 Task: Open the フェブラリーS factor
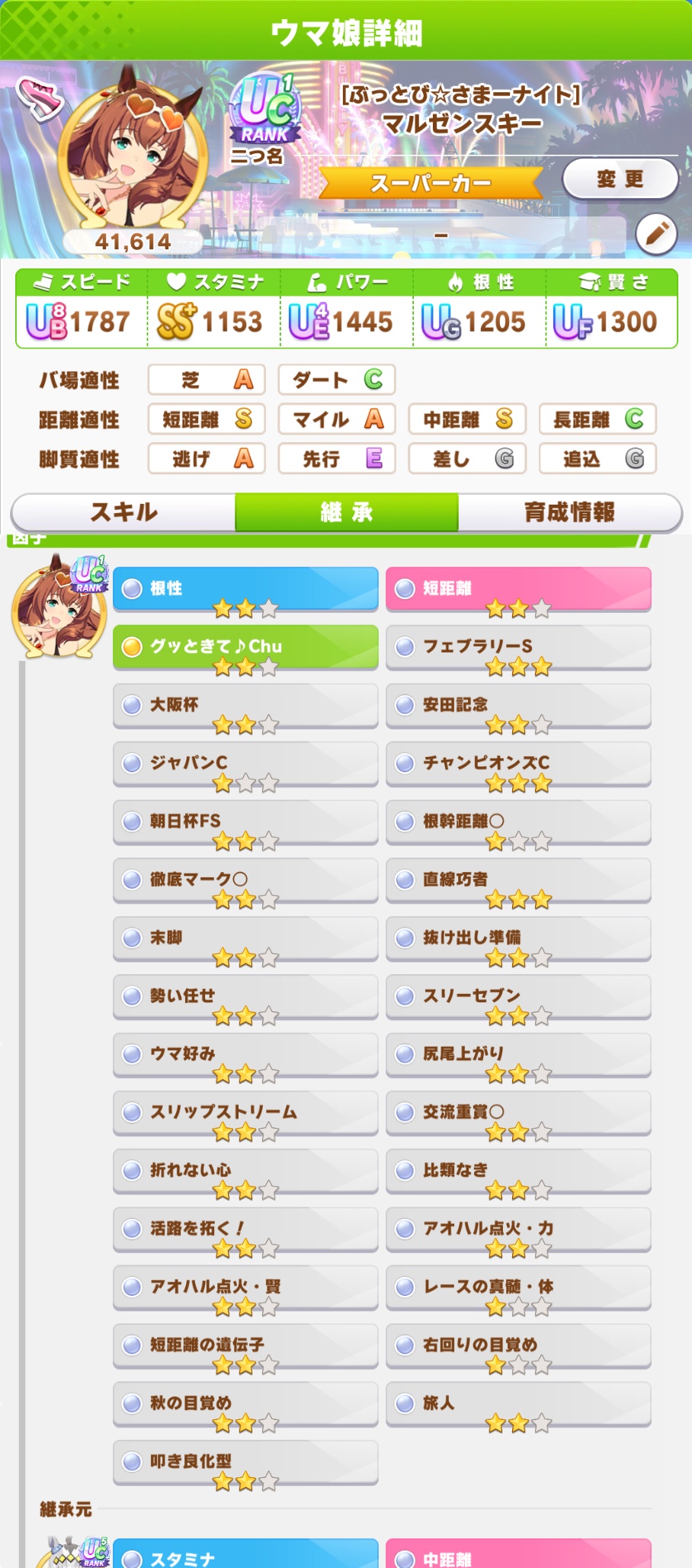click(518, 647)
